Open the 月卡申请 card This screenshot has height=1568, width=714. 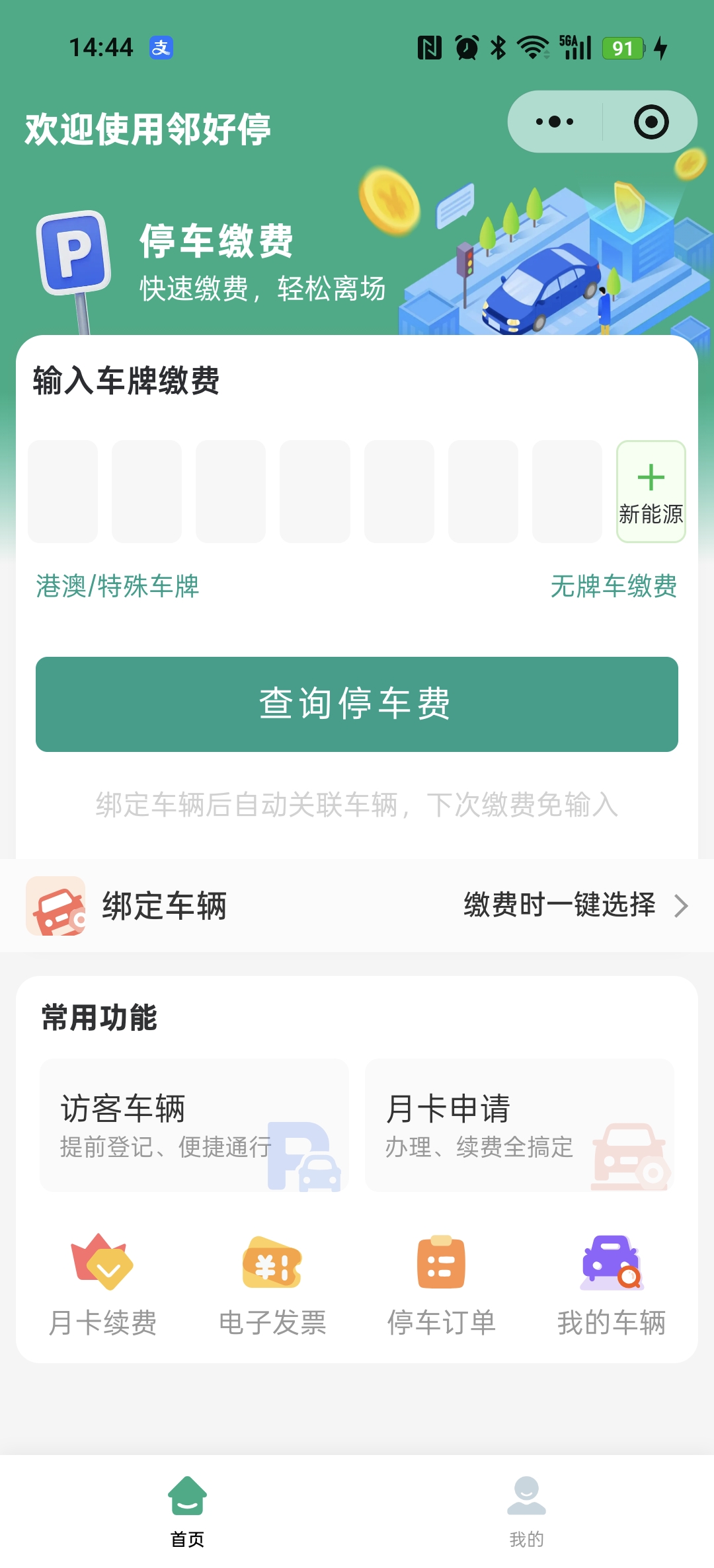(x=520, y=1125)
